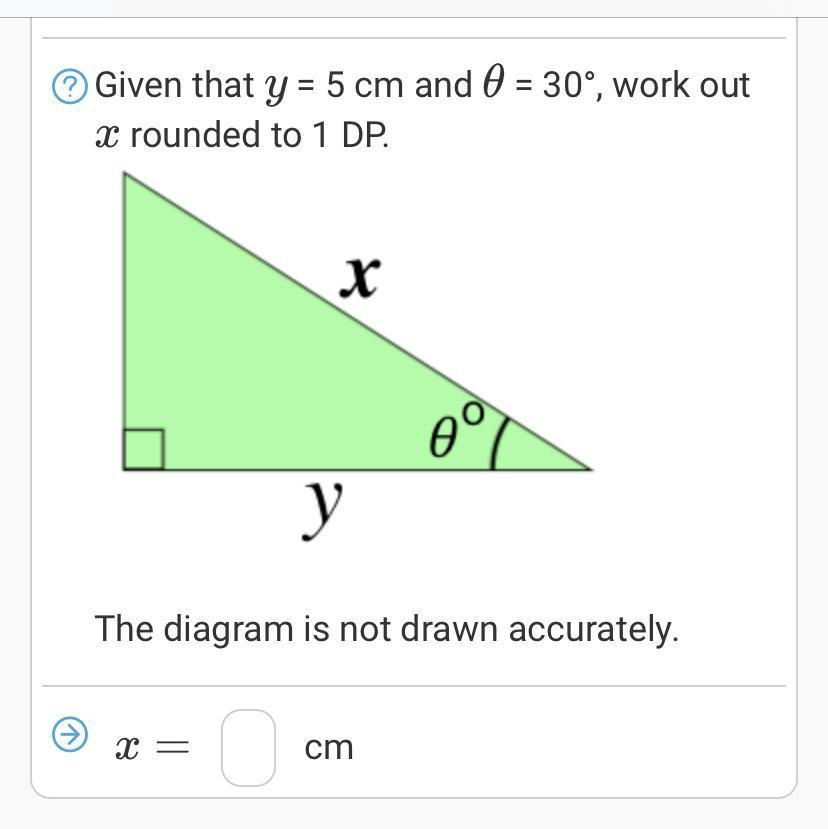The image size is (828, 829).
Task: Tap the answer box for x
Action: click(x=249, y=748)
